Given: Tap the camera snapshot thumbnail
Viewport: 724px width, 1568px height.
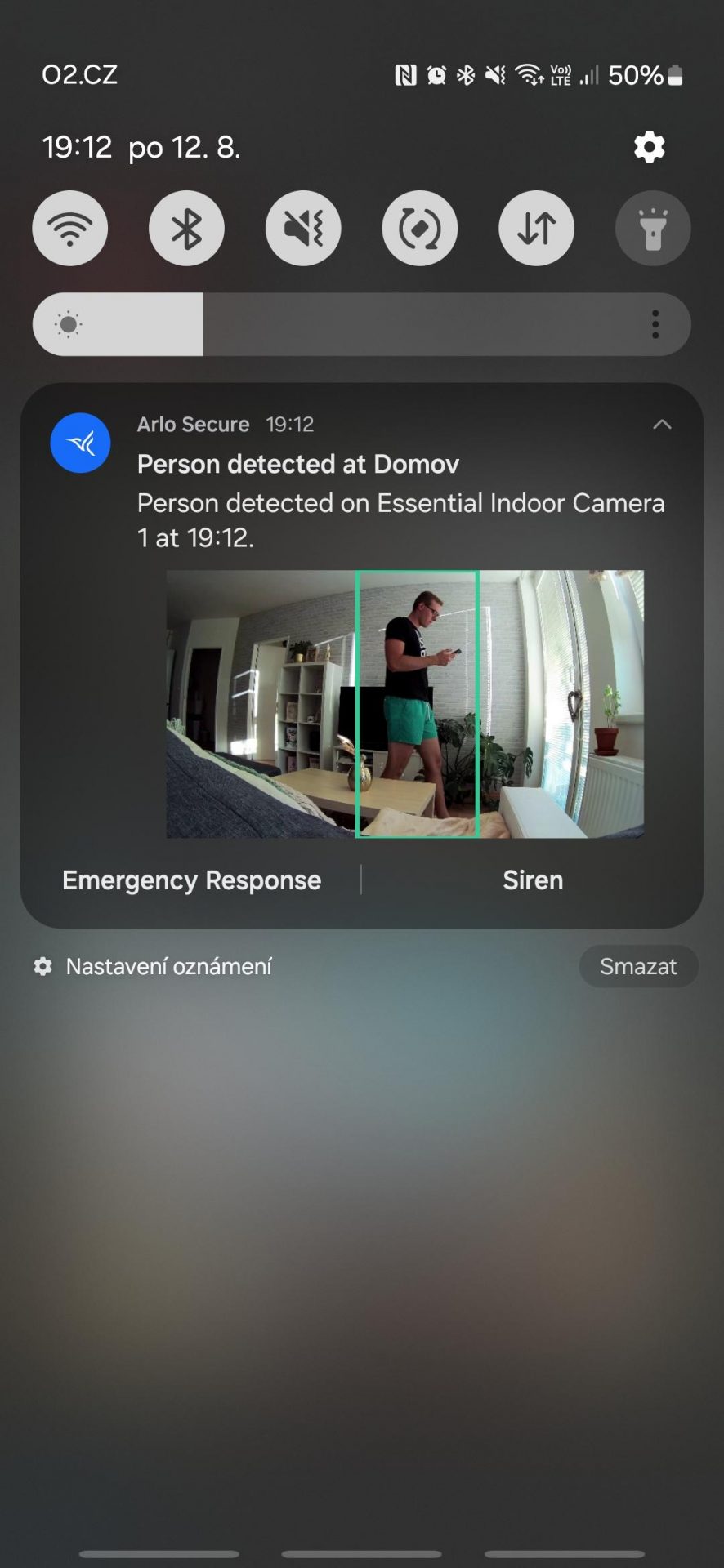Looking at the screenshot, I should click(x=405, y=704).
